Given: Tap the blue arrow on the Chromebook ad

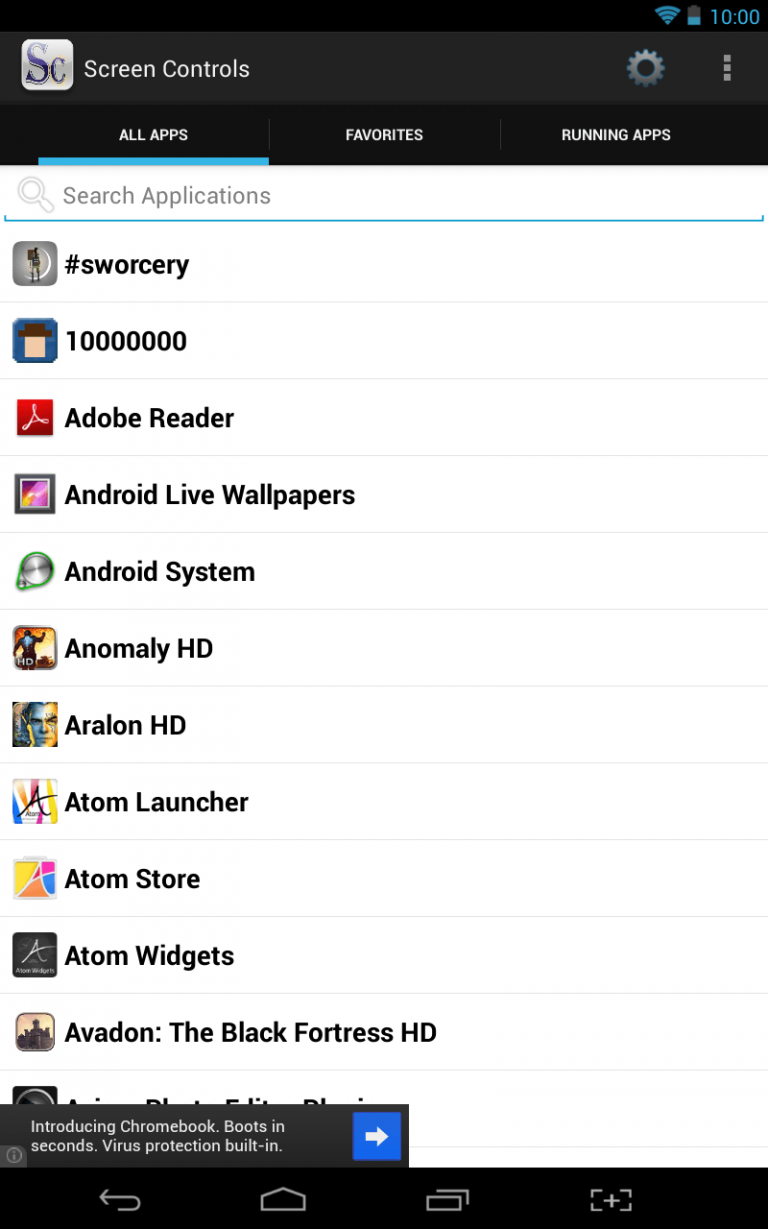Looking at the screenshot, I should tap(377, 1136).
